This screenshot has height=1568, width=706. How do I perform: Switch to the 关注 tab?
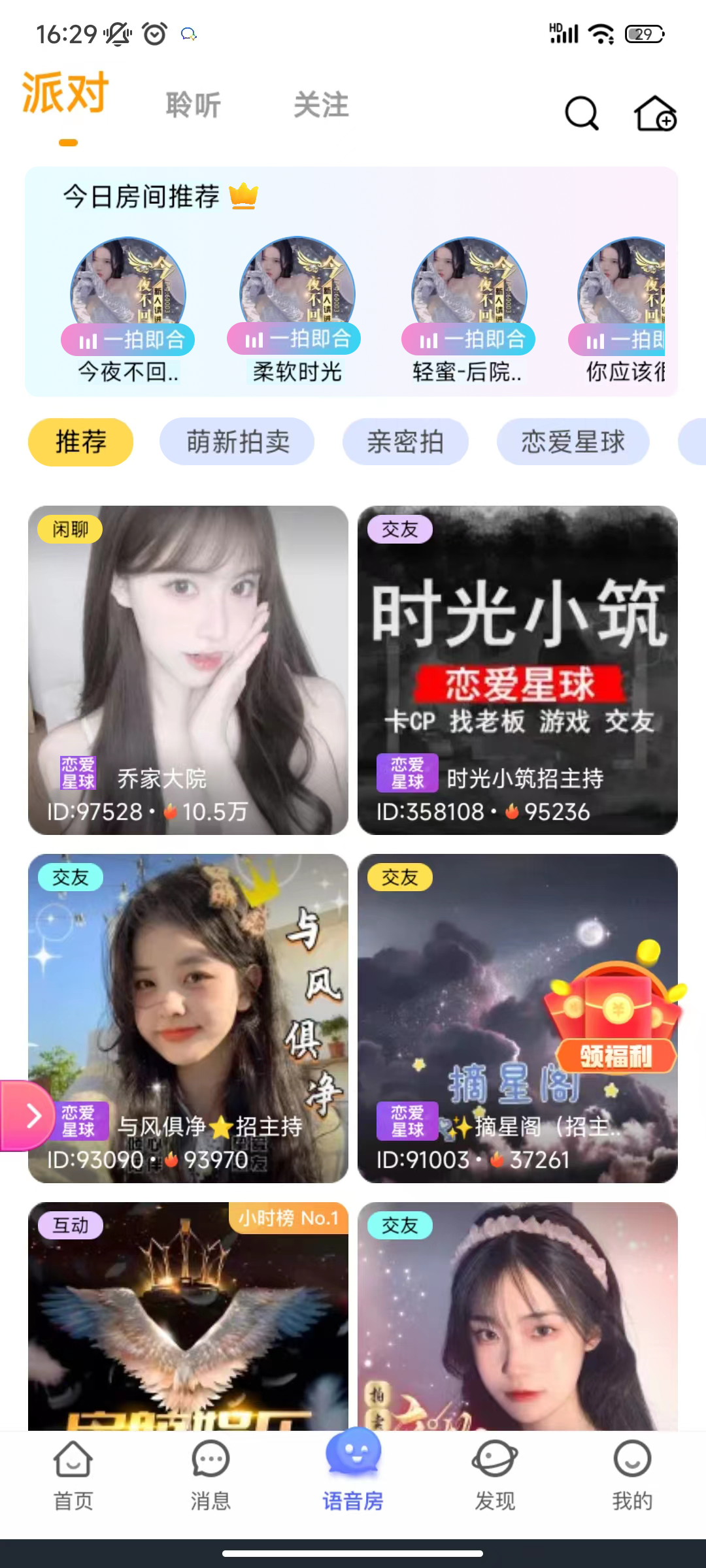pos(321,105)
